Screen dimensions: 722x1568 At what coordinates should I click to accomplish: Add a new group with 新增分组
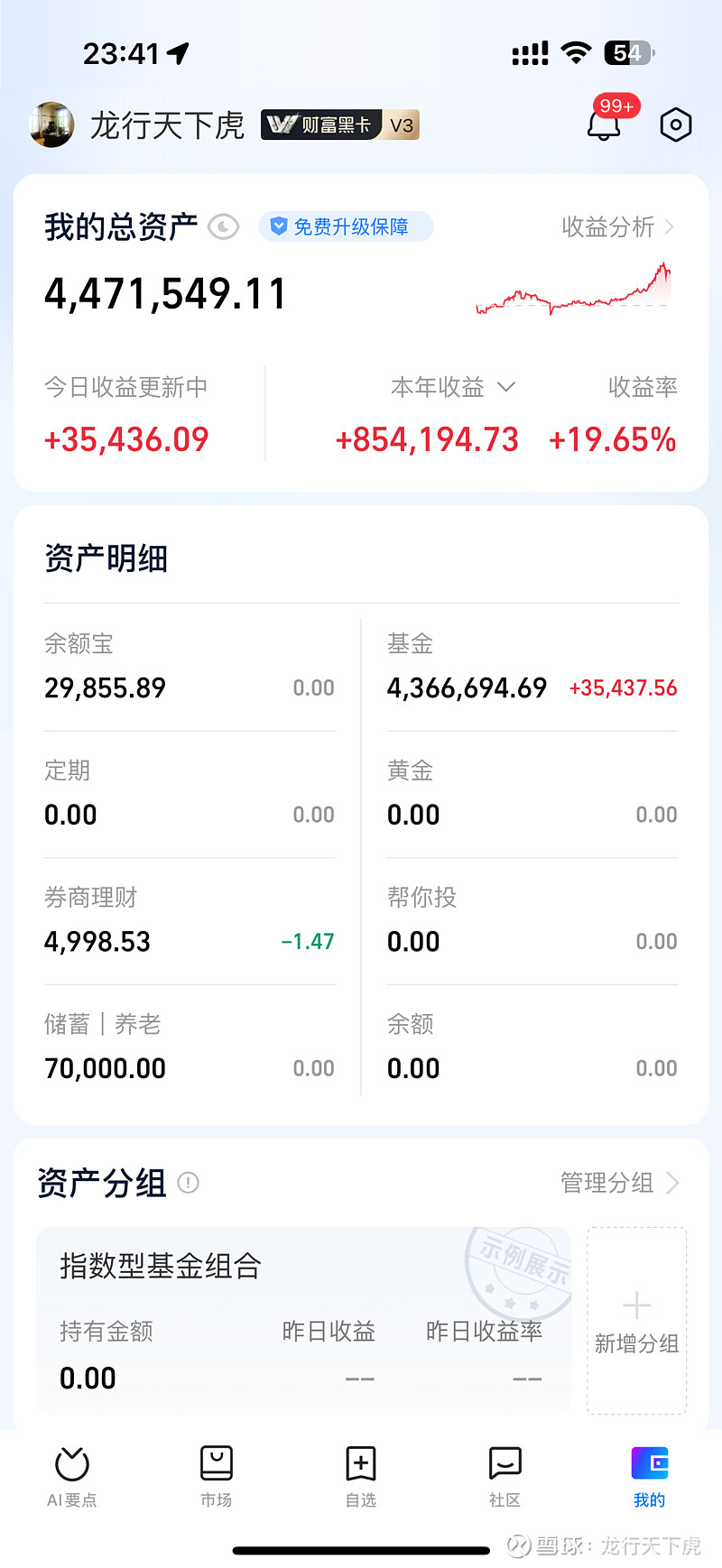[636, 1321]
